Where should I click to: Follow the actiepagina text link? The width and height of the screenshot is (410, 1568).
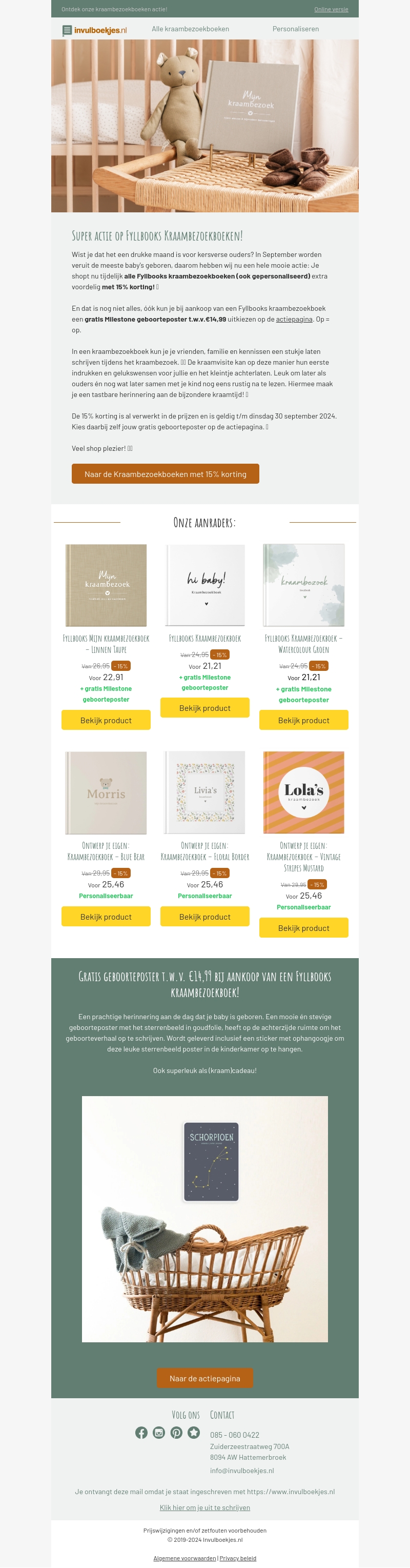tap(294, 319)
